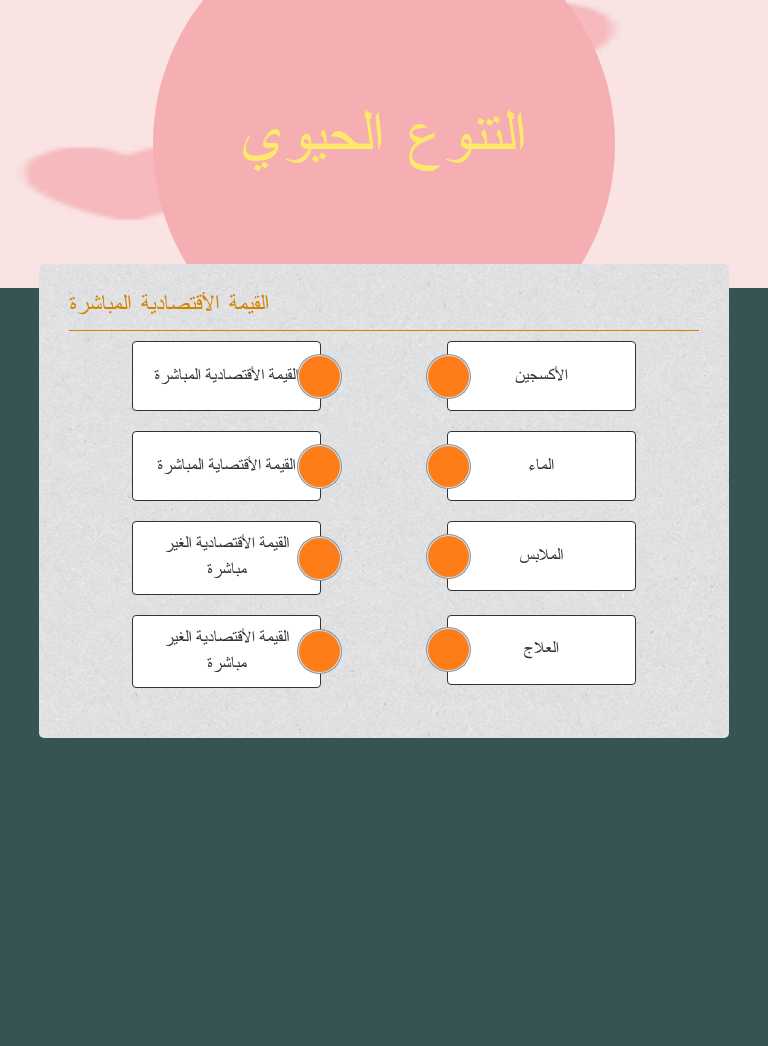Select the second القيمة الأقتصادية المباشرة circle marker
This screenshot has width=768, height=1046.
[319, 466]
